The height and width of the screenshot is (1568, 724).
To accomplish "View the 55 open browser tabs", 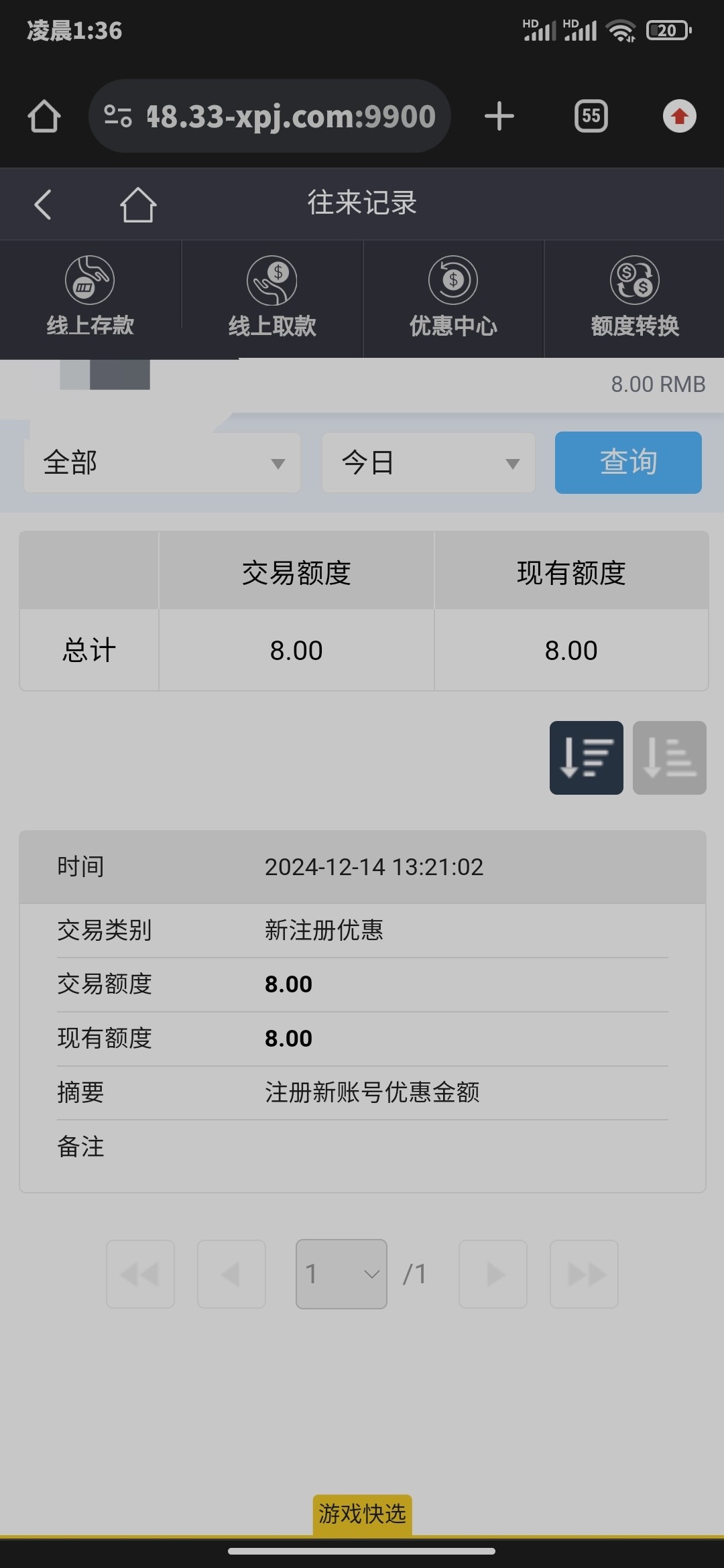I will click(591, 116).
